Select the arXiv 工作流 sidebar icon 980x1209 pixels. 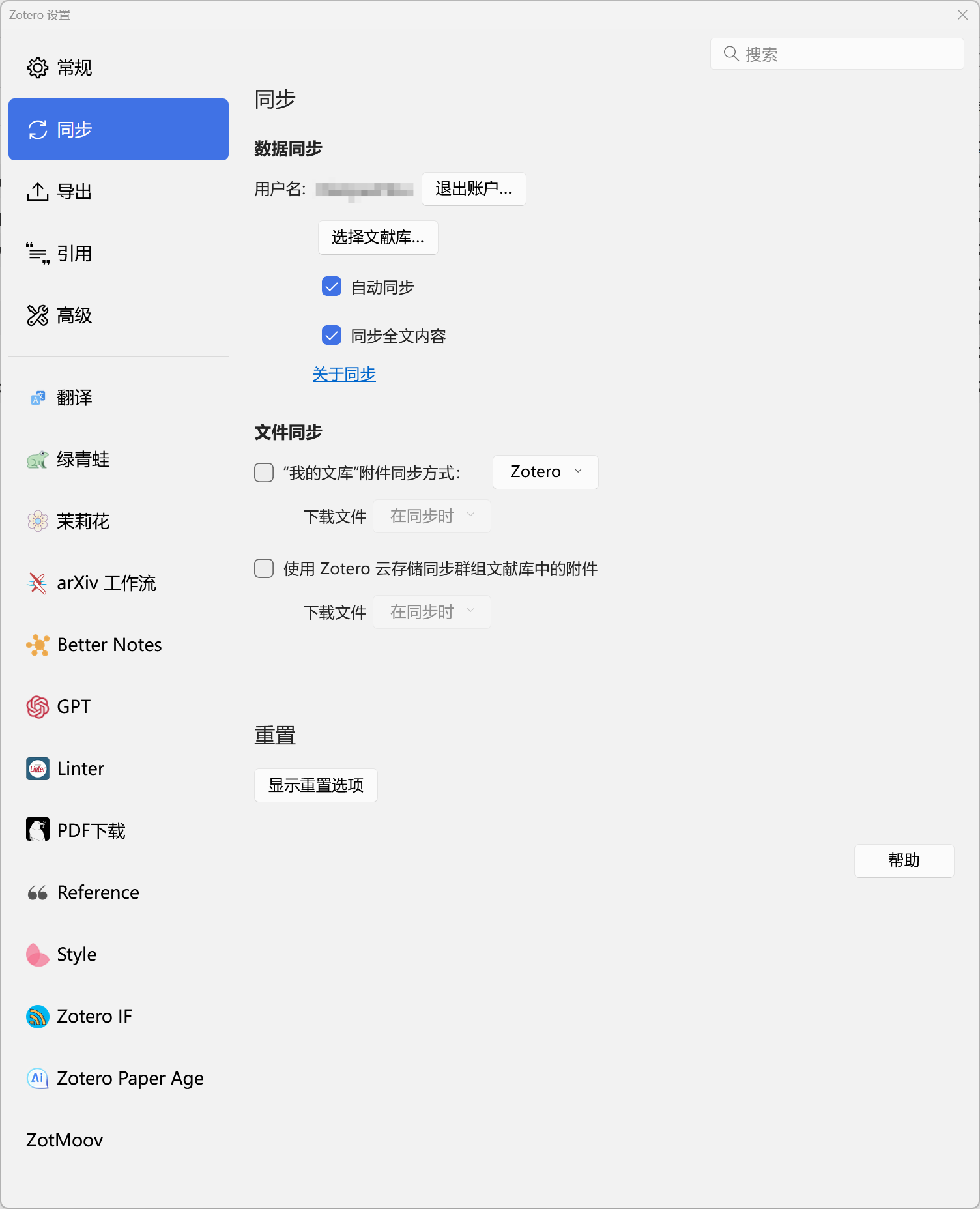coord(106,583)
